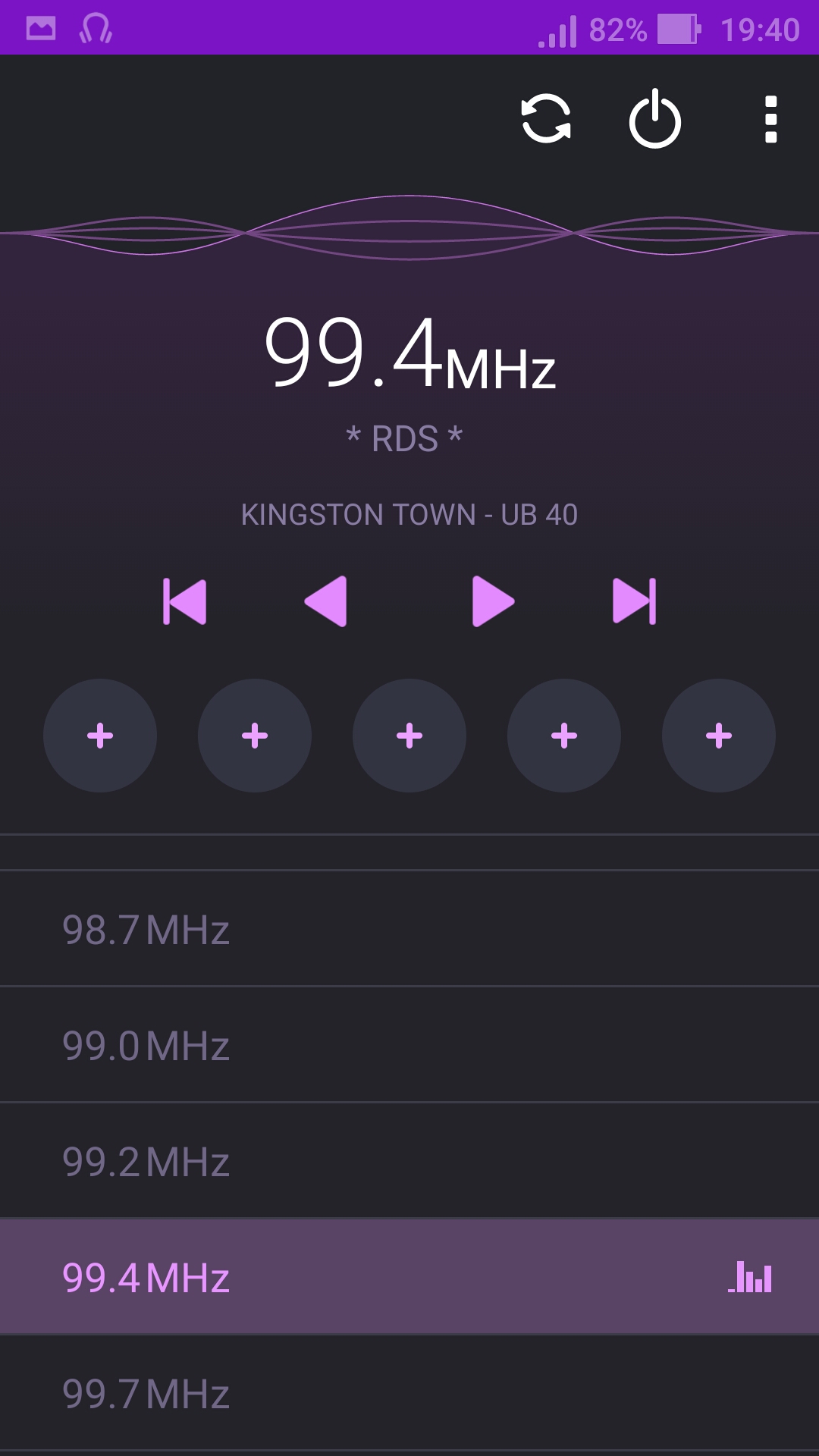The height and width of the screenshot is (1456, 819).
Task: Select the 99.0 MHz station
Action: tap(409, 1045)
